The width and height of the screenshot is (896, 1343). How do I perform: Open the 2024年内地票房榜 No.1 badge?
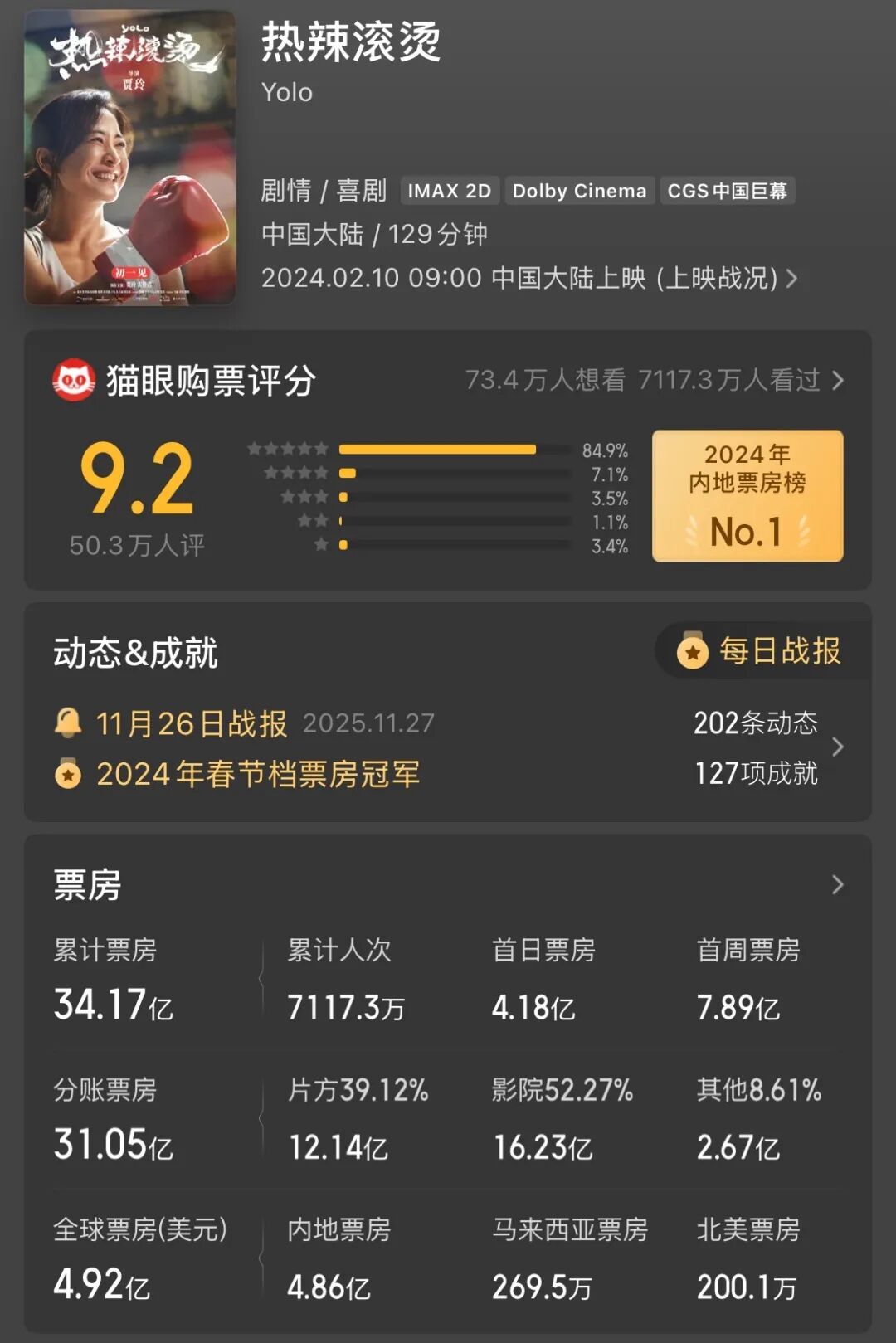[747, 495]
